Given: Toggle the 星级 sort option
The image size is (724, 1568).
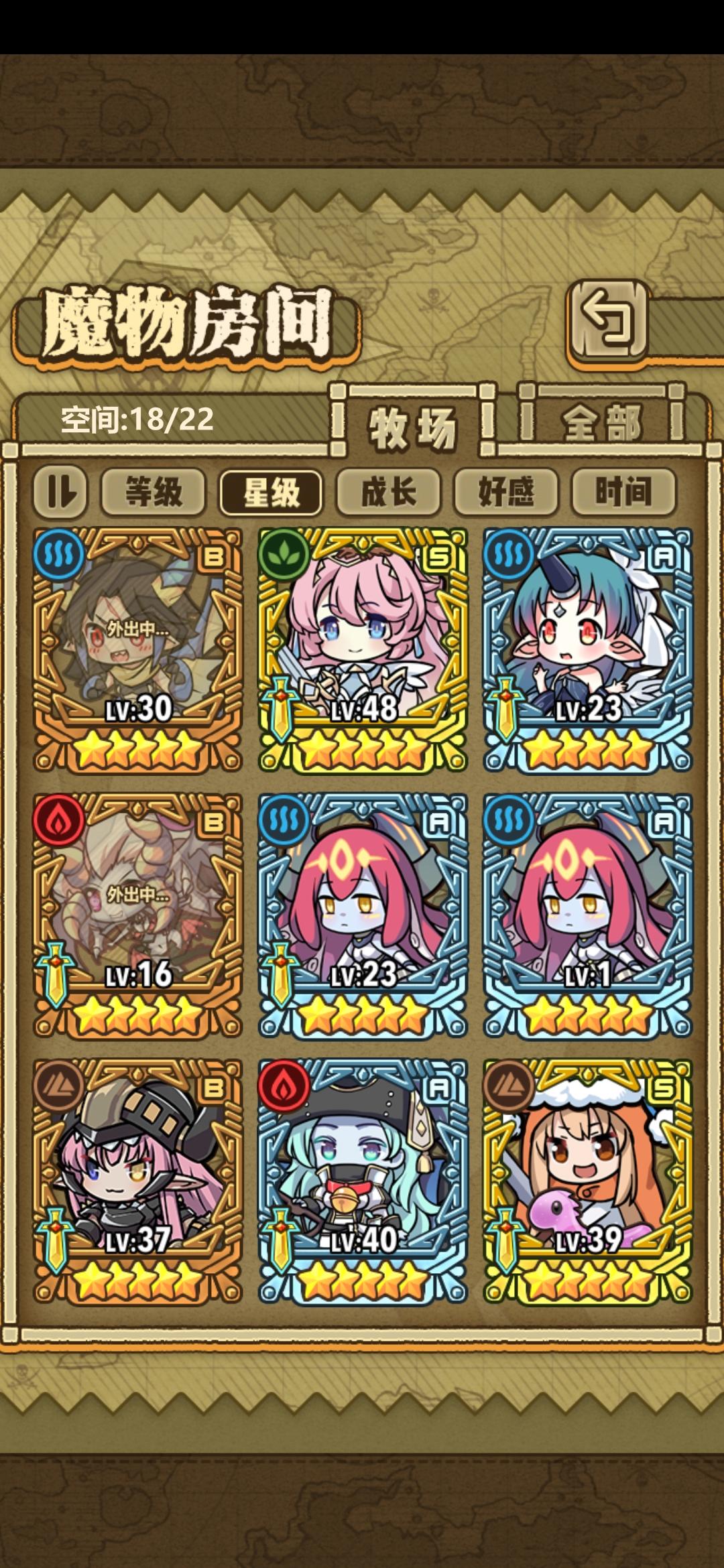Looking at the screenshot, I should (271, 493).
